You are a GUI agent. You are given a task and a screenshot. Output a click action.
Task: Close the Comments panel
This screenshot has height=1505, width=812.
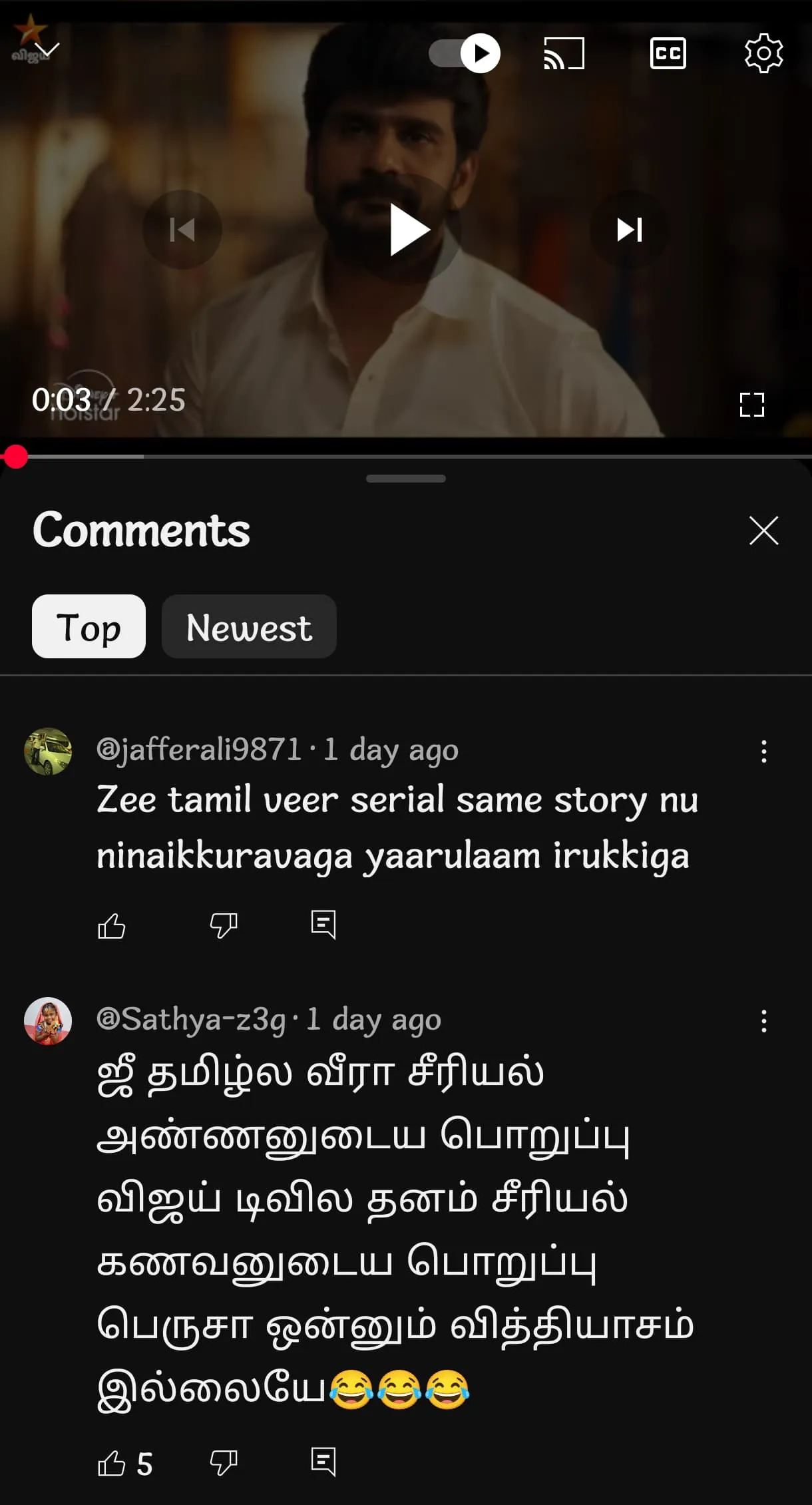point(763,531)
